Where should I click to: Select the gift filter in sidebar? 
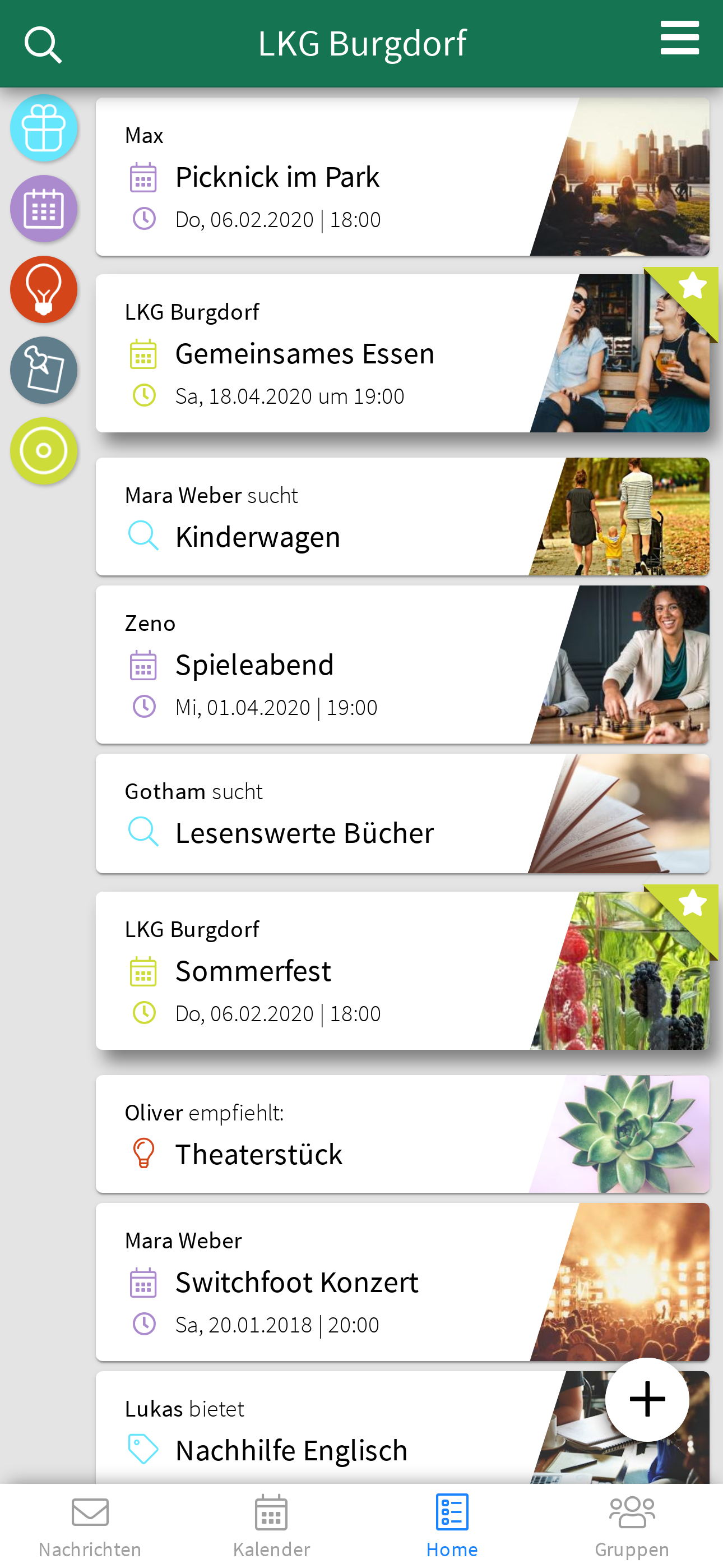43,128
